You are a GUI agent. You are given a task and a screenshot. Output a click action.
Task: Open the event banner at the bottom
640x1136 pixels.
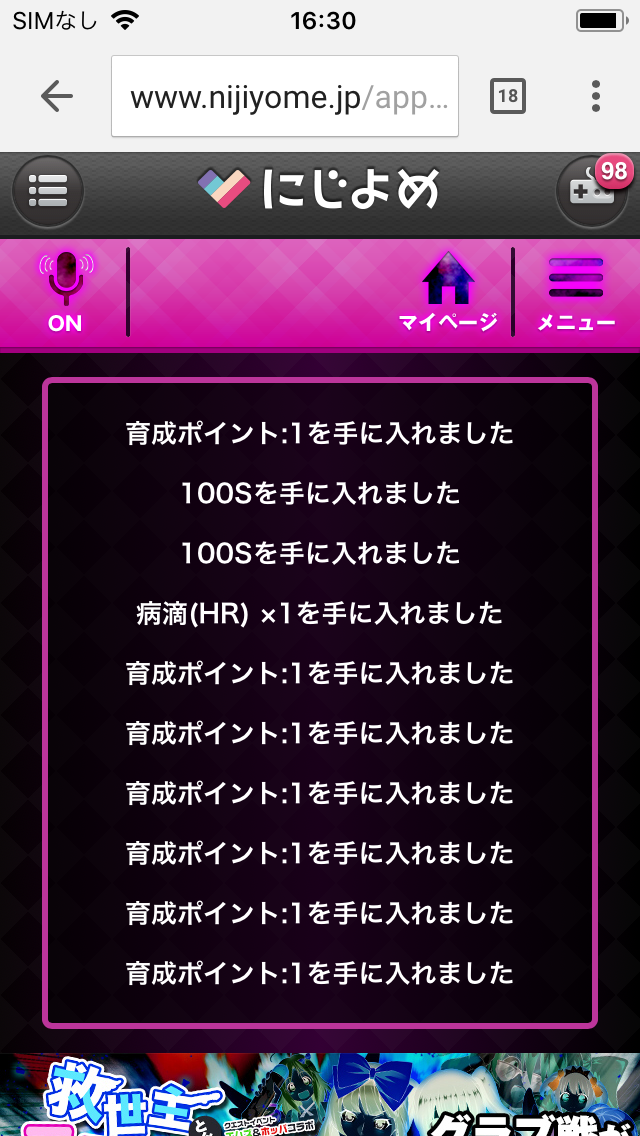pyautogui.click(x=320, y=1095)
